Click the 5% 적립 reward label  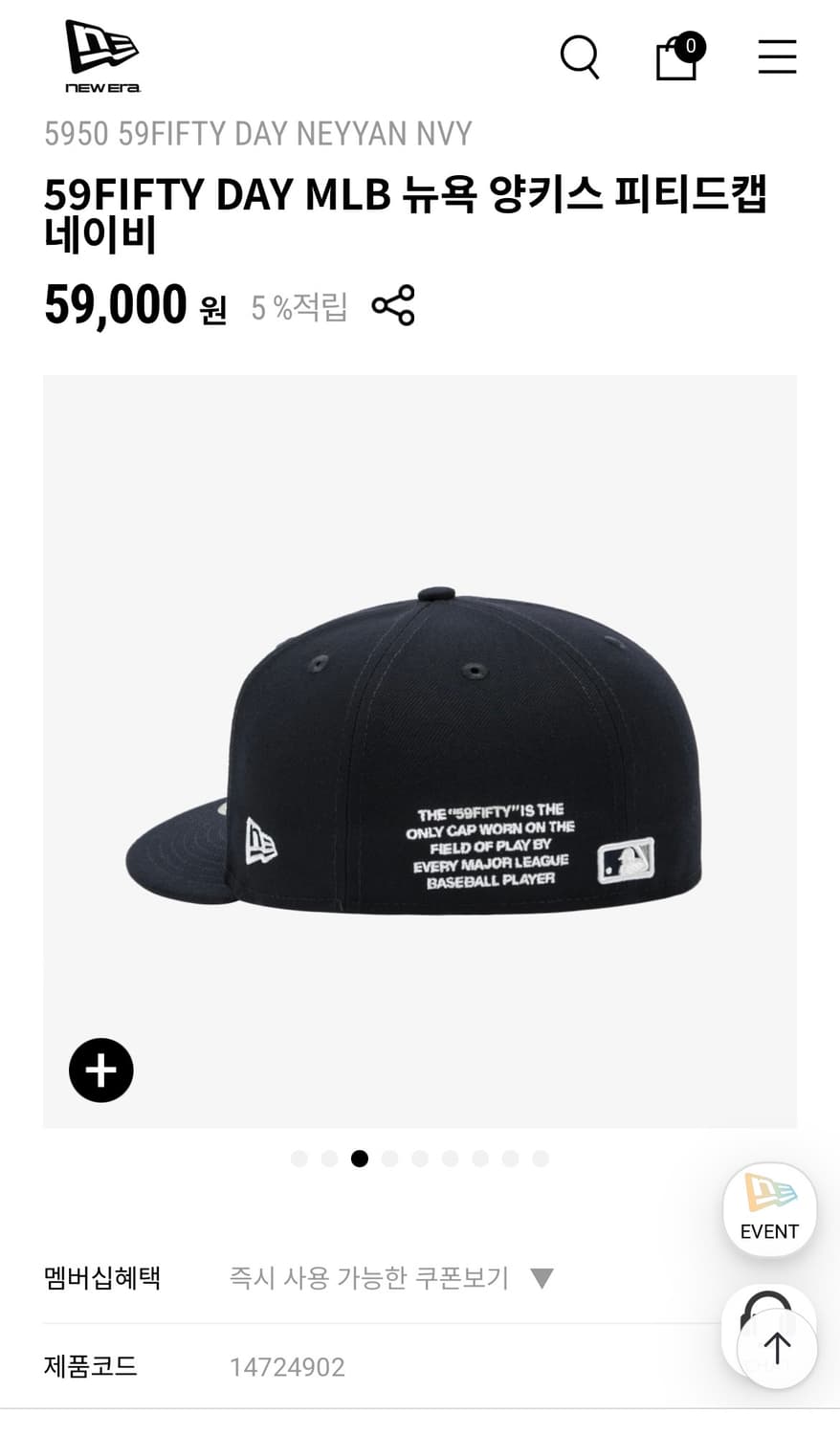click(299, 308)
